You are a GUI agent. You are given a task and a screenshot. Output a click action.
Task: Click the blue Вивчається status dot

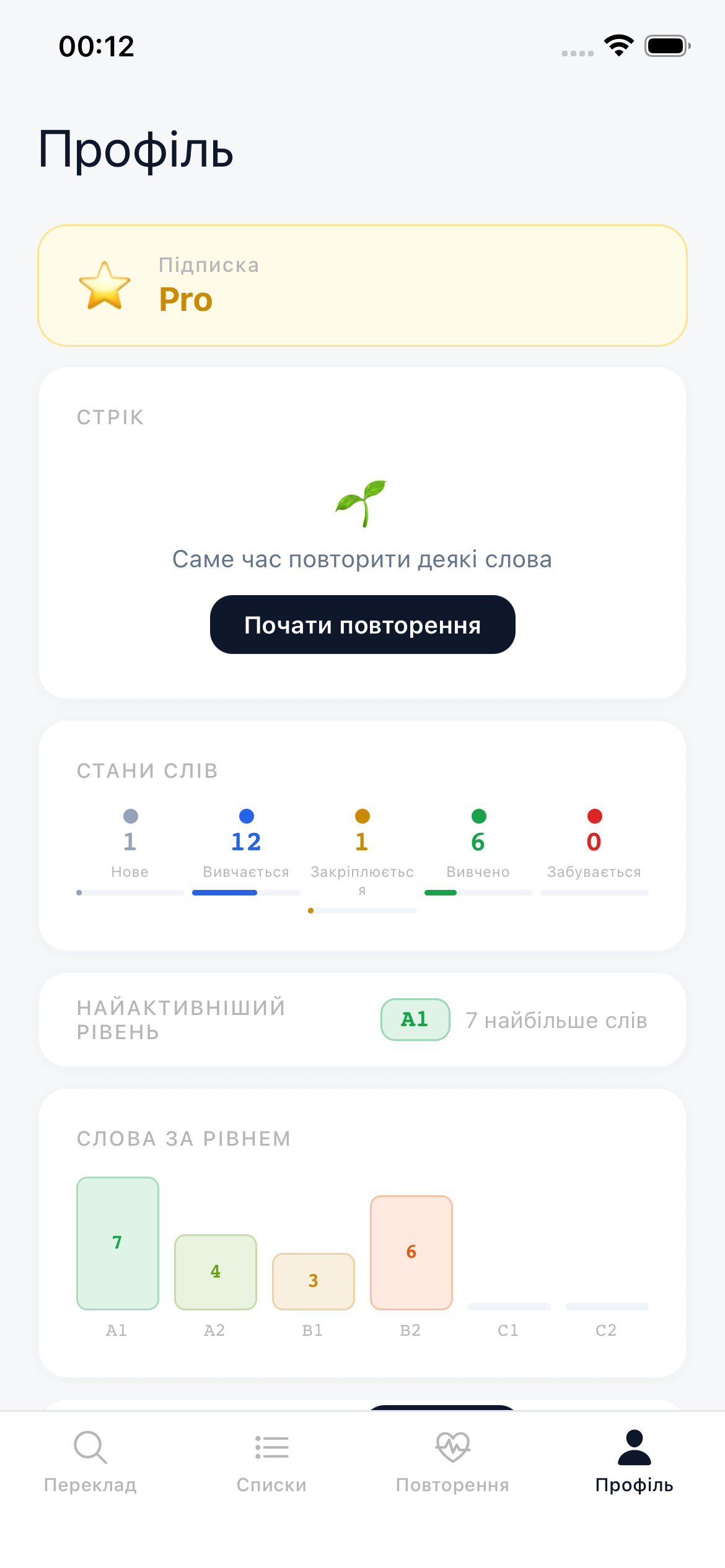pos(245,816)
